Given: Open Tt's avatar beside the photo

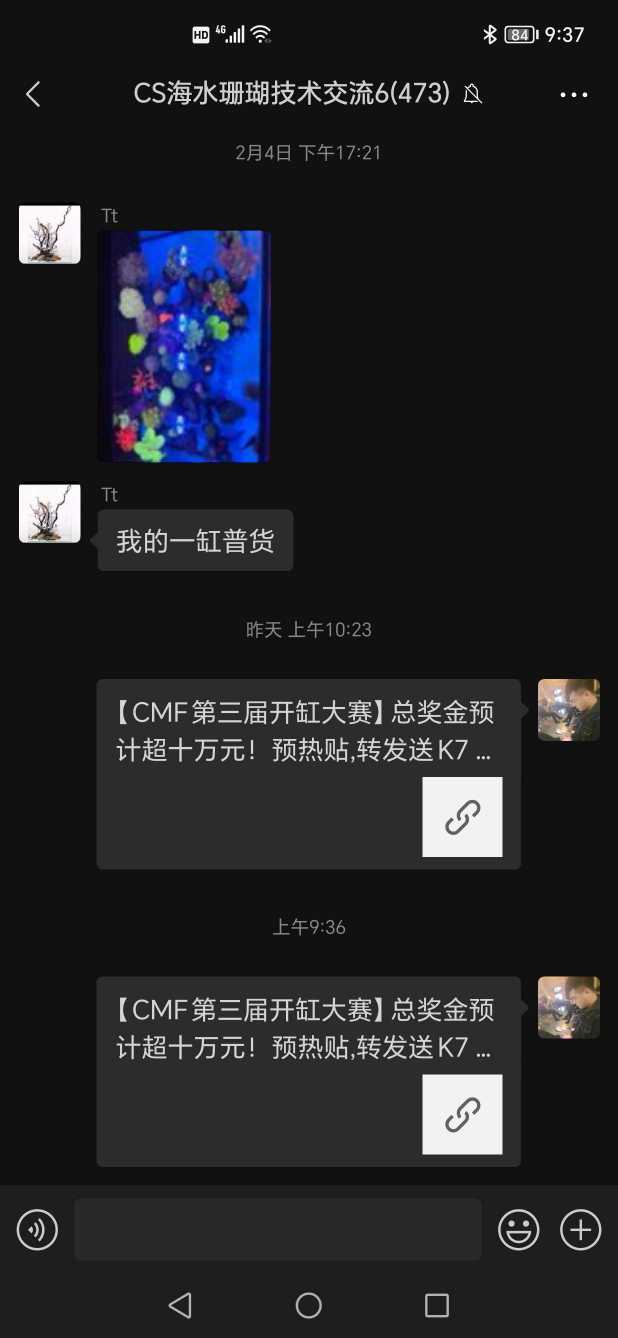Looking at the screenshot, I should click(50, 234).
